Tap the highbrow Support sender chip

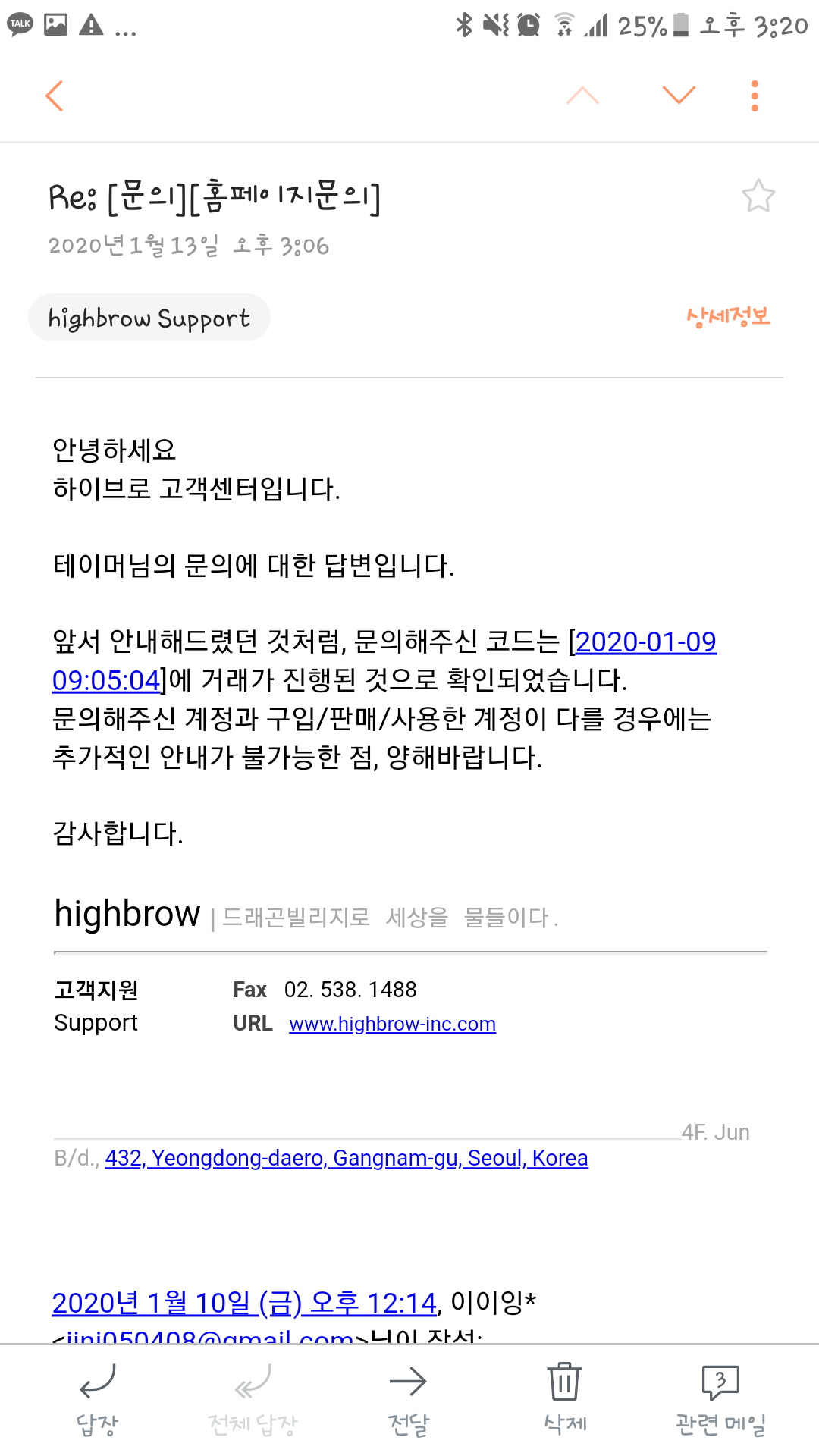tap(149, 318)
